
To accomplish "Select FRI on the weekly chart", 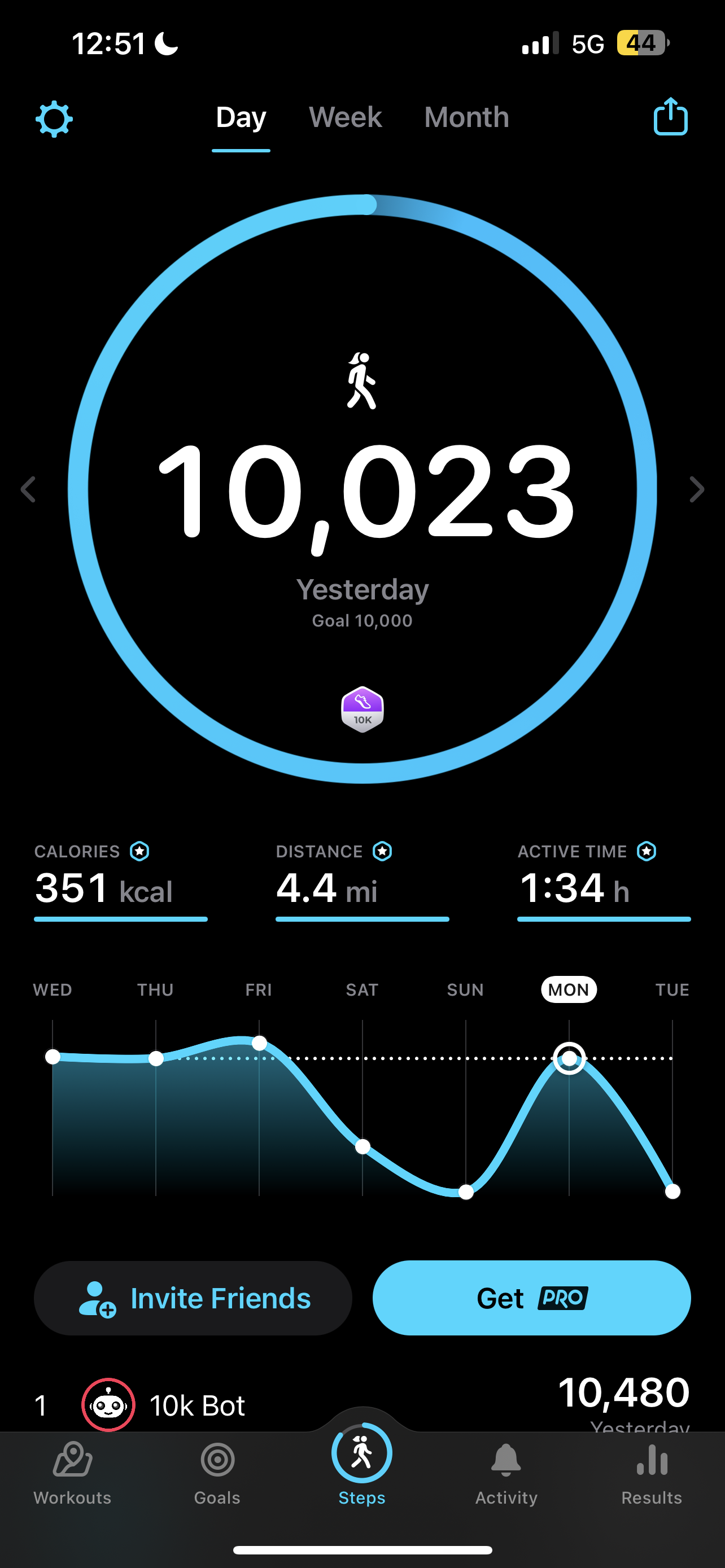I will (x=259, y=990).
